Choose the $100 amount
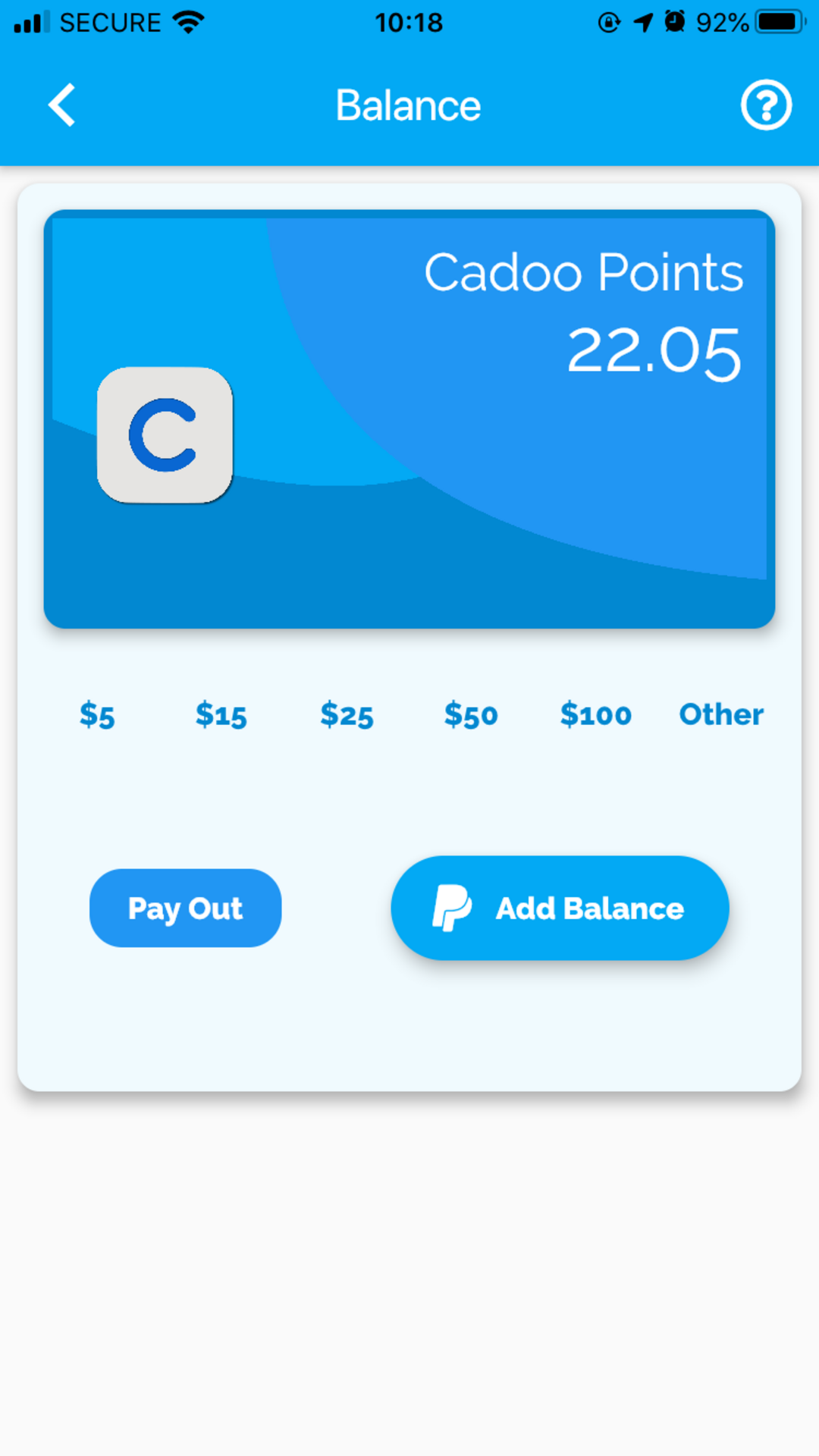 (595, 714)
